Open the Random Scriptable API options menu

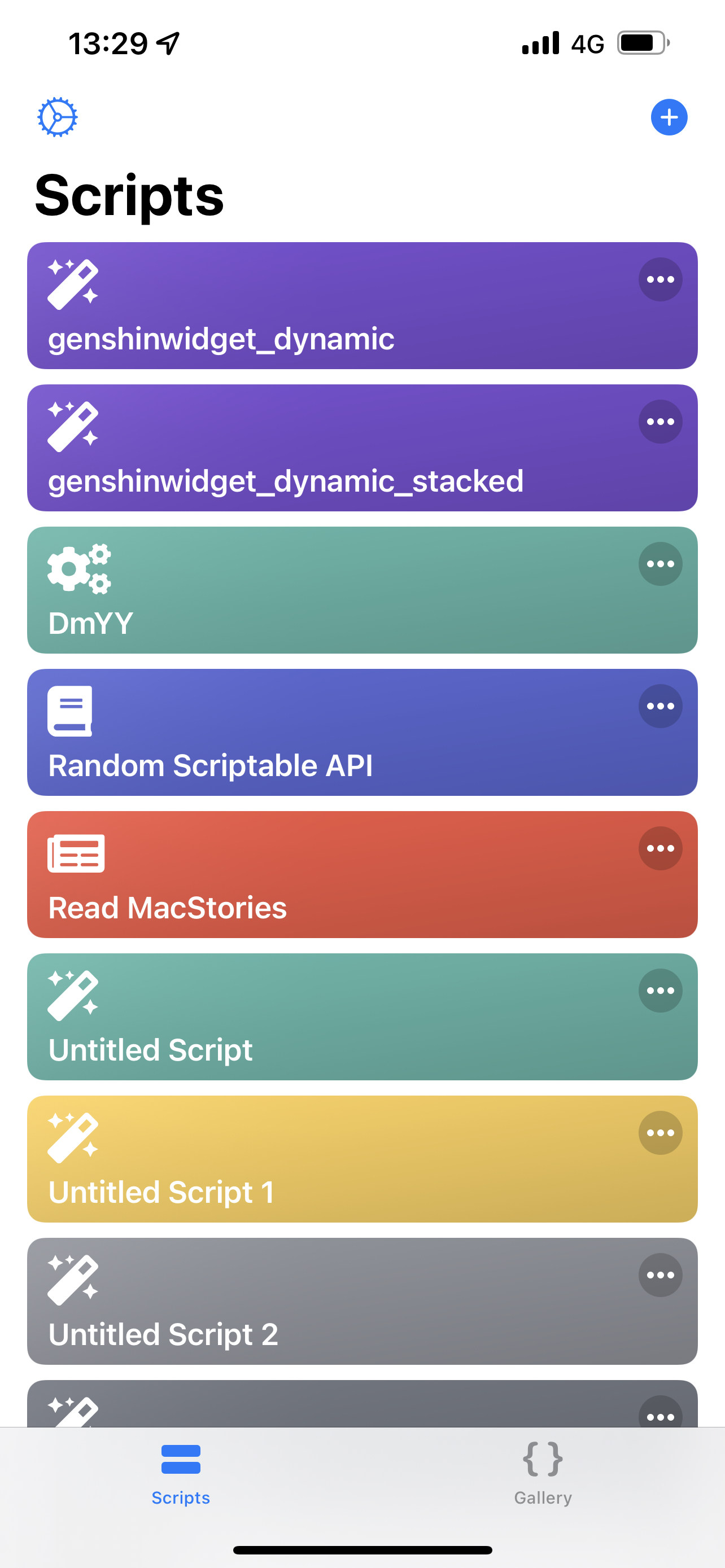click(x=660, y=706)
